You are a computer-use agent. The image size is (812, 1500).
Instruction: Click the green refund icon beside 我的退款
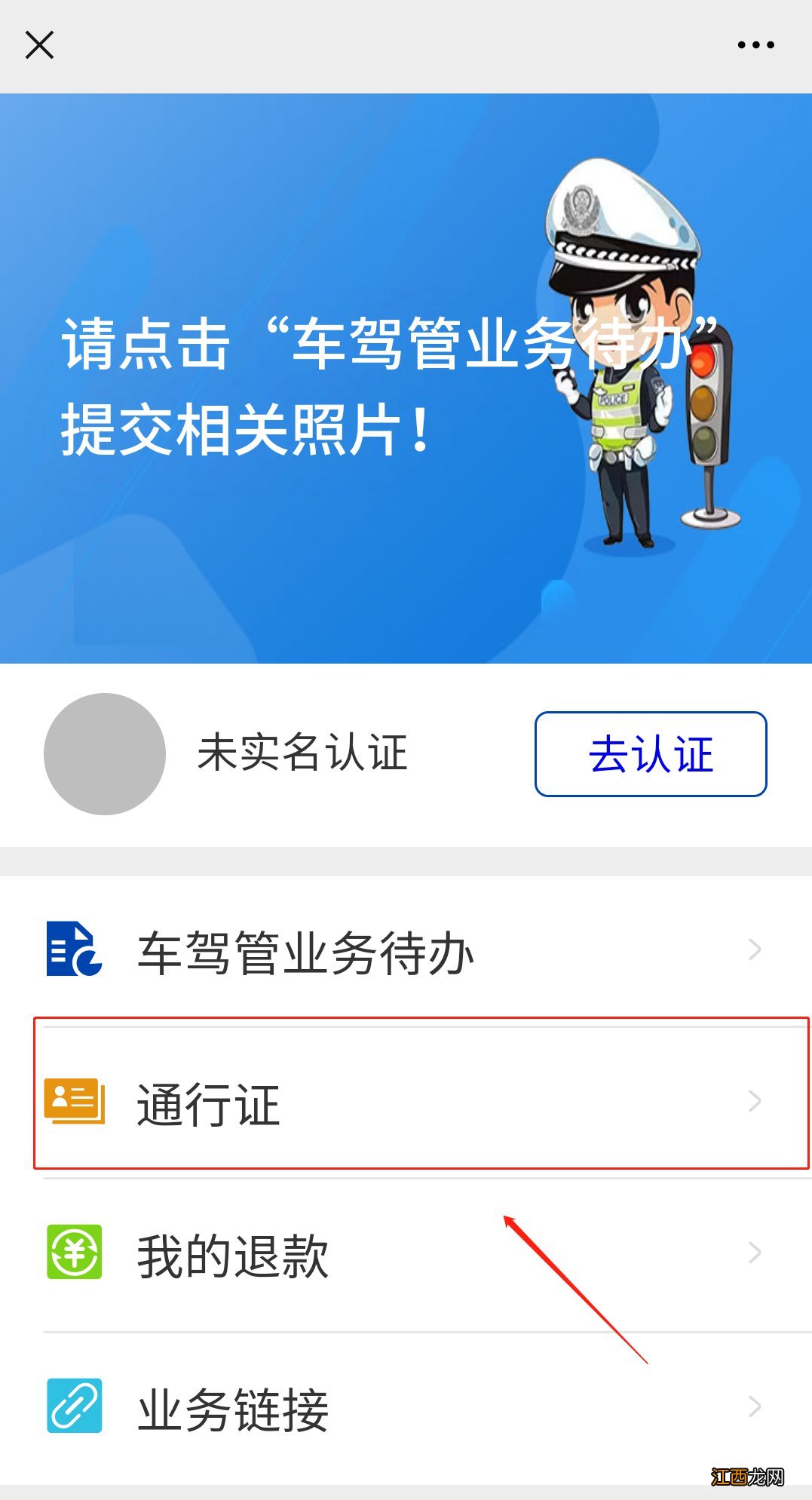73,1252
